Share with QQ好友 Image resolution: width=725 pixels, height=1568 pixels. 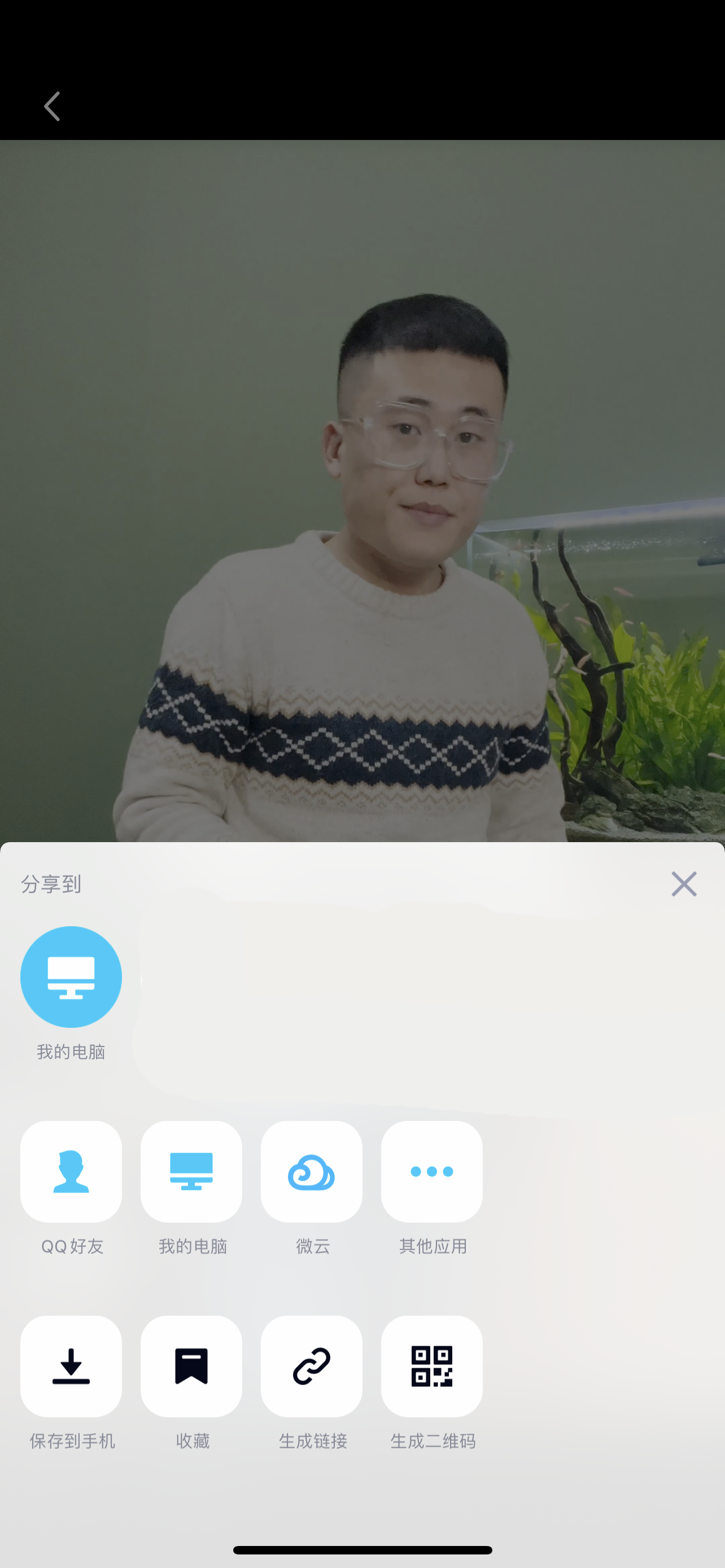pyautogui.click(x=71, y=1172)
